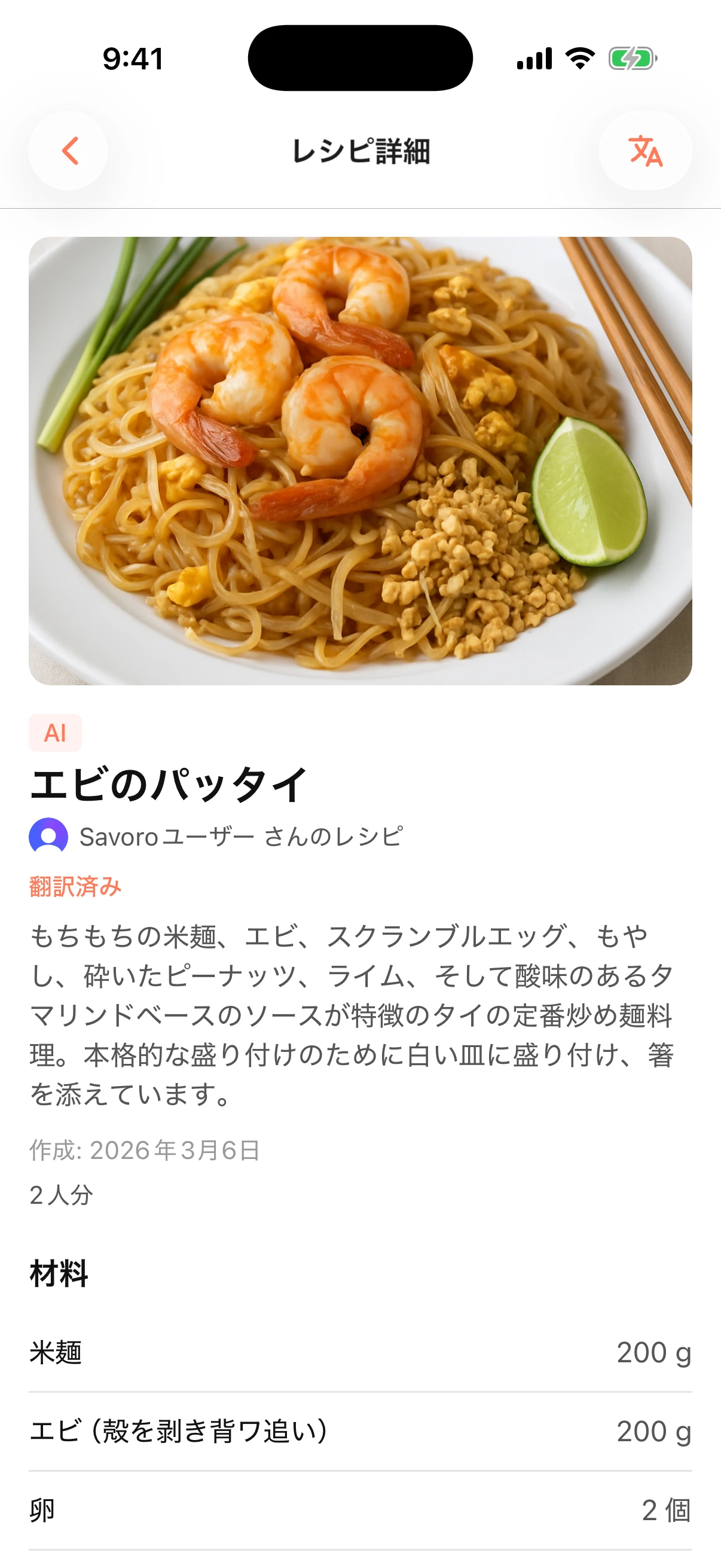Toggle the translation state via 翻訳済み label

75,889
